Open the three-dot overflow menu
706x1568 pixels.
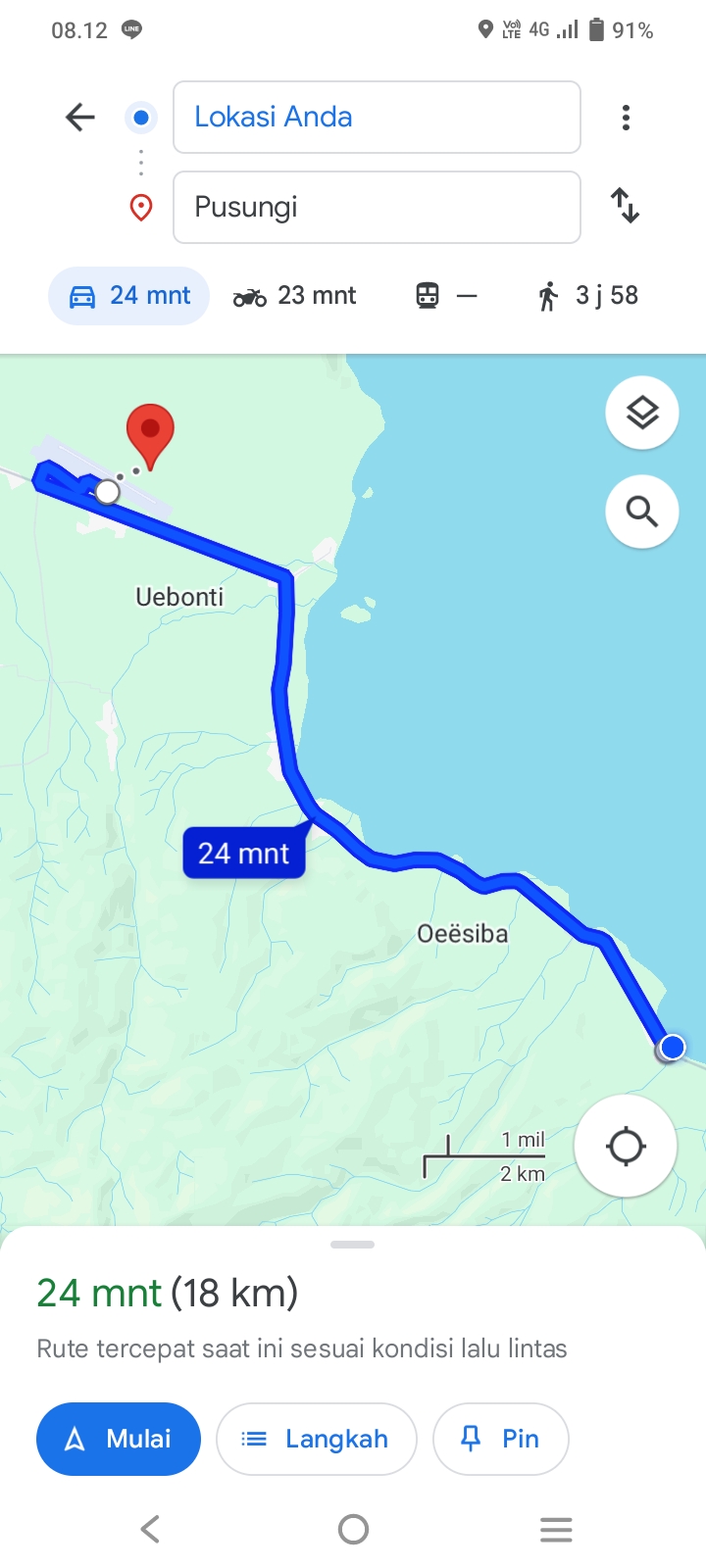point(626,118)
